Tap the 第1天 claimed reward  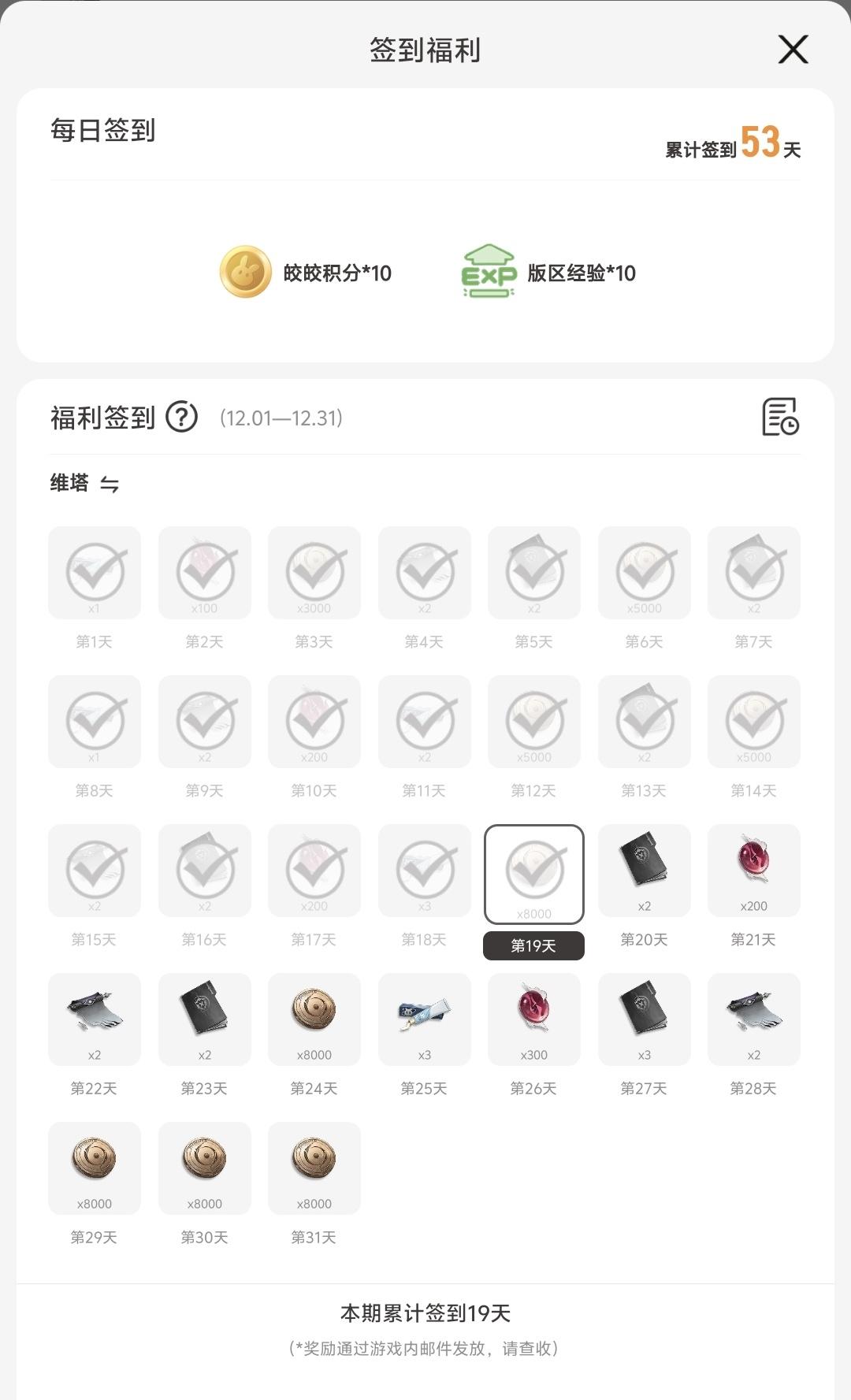click(x=95, y=573)
